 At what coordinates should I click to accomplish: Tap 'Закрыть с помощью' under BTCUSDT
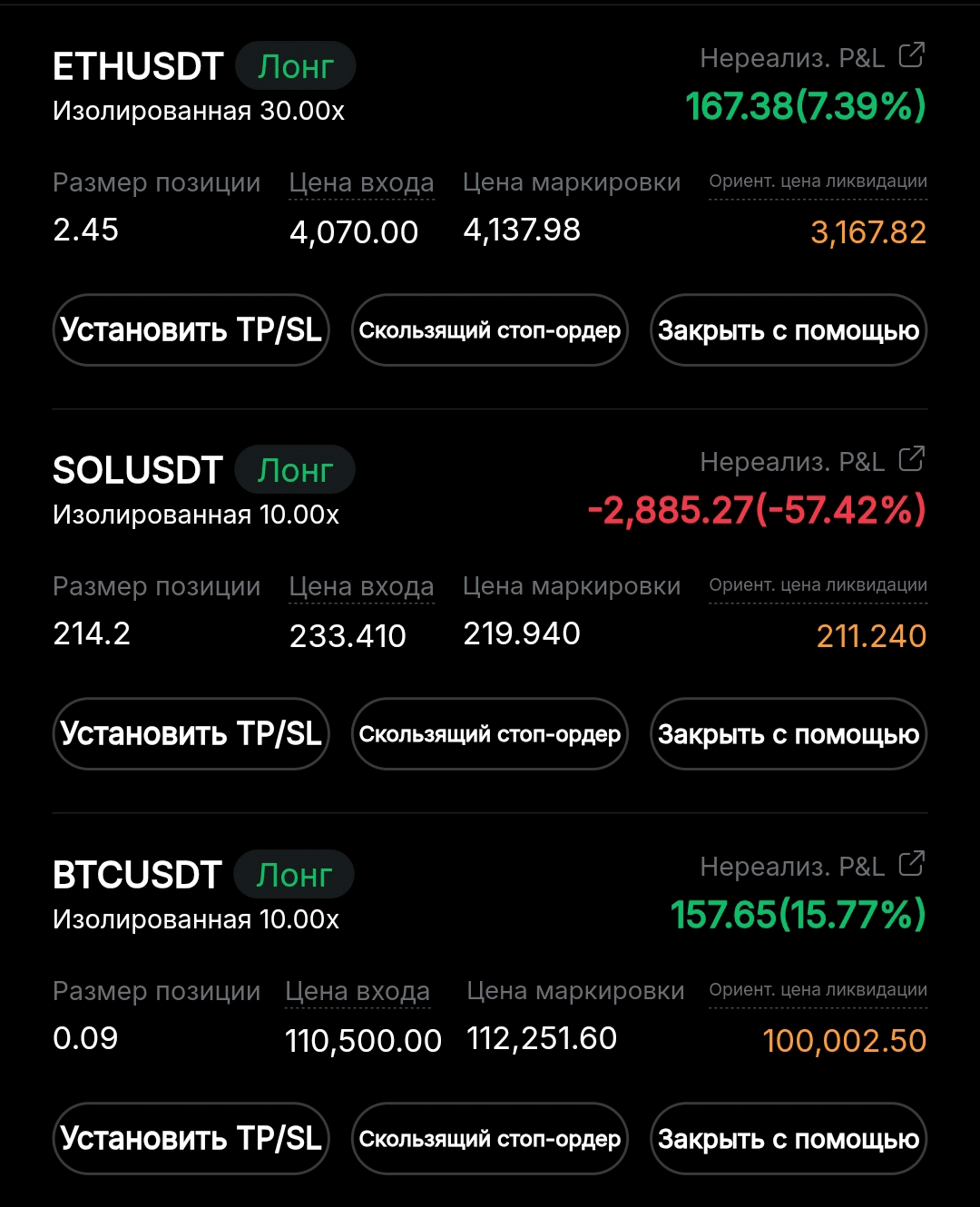[789, 1139]
